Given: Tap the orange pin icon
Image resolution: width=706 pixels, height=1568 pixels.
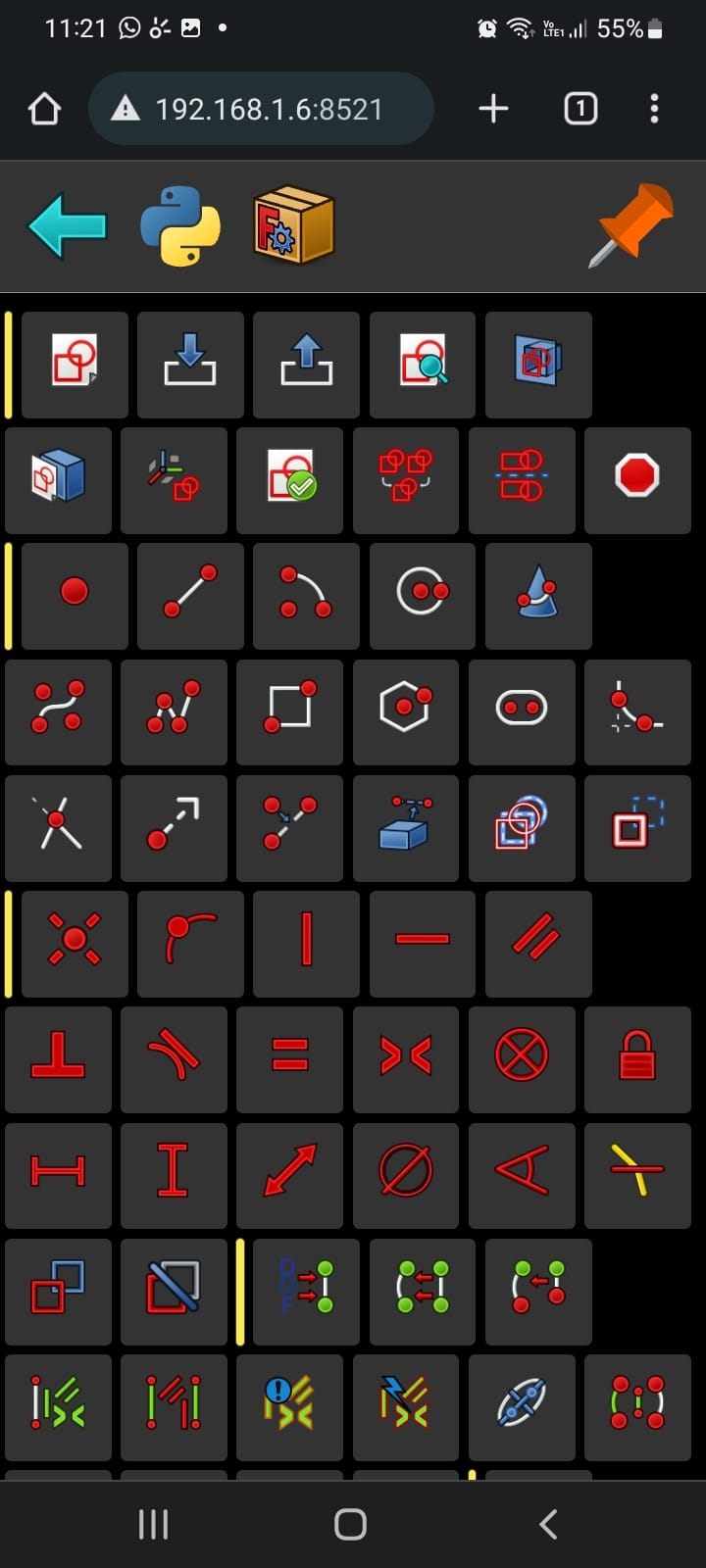Looking at the screenshot, I should [x=632, y=224].
